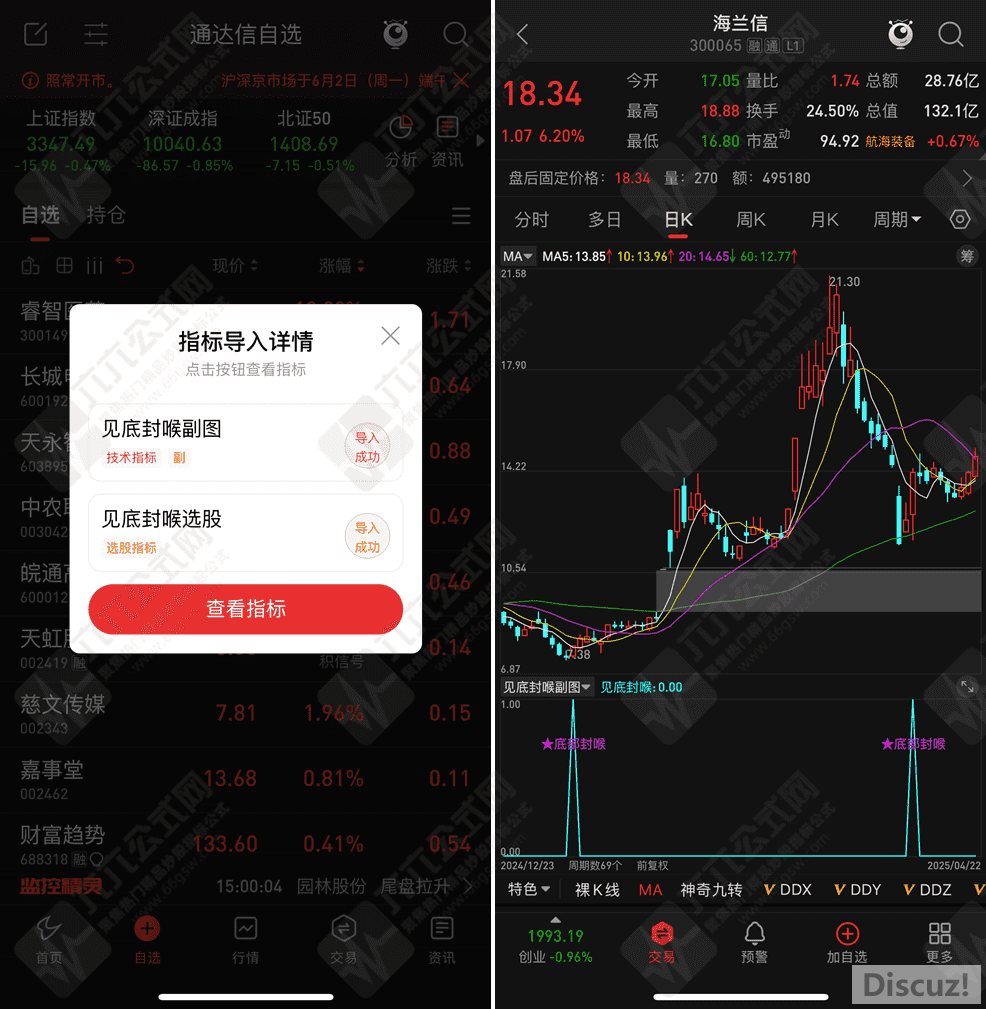
Task: Expand the 盘后固定价格 row arrow
Action: [966, 178]
